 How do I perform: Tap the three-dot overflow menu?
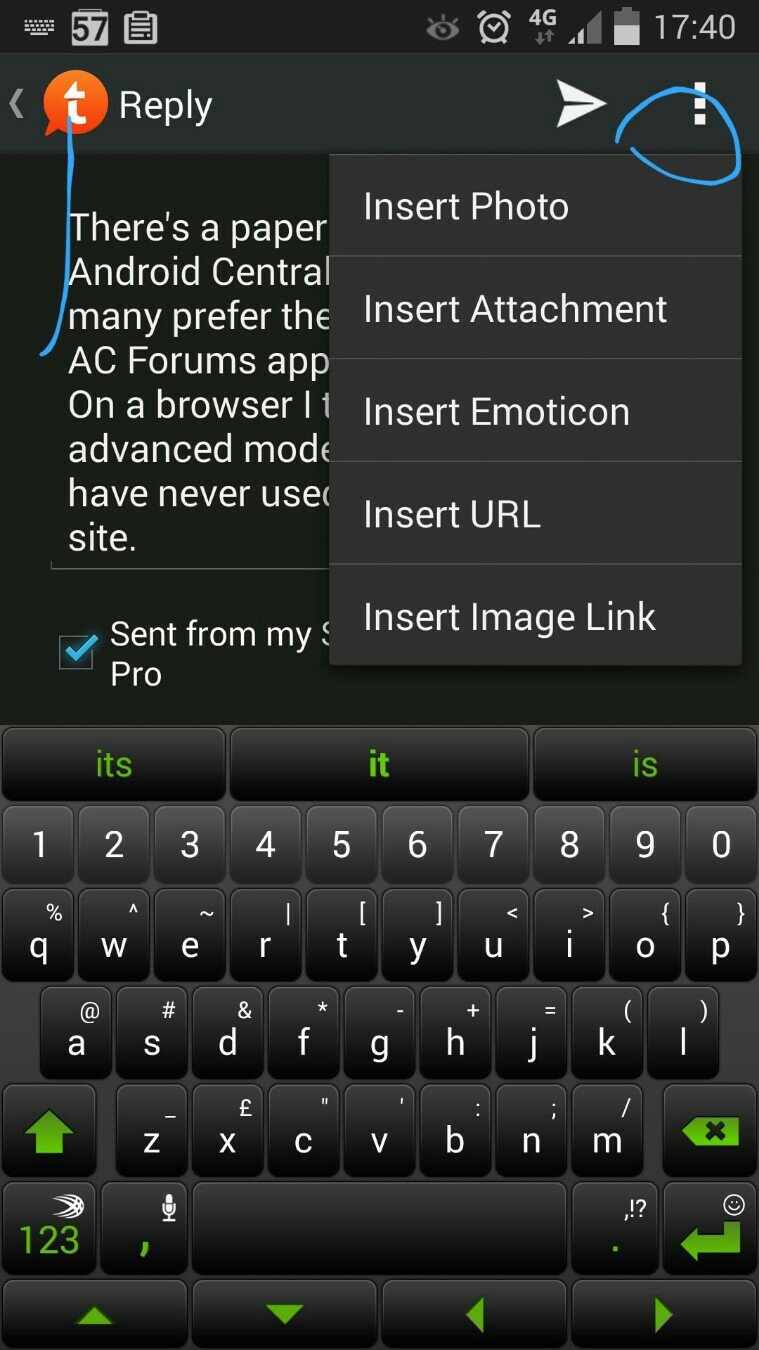click(700, 104)
